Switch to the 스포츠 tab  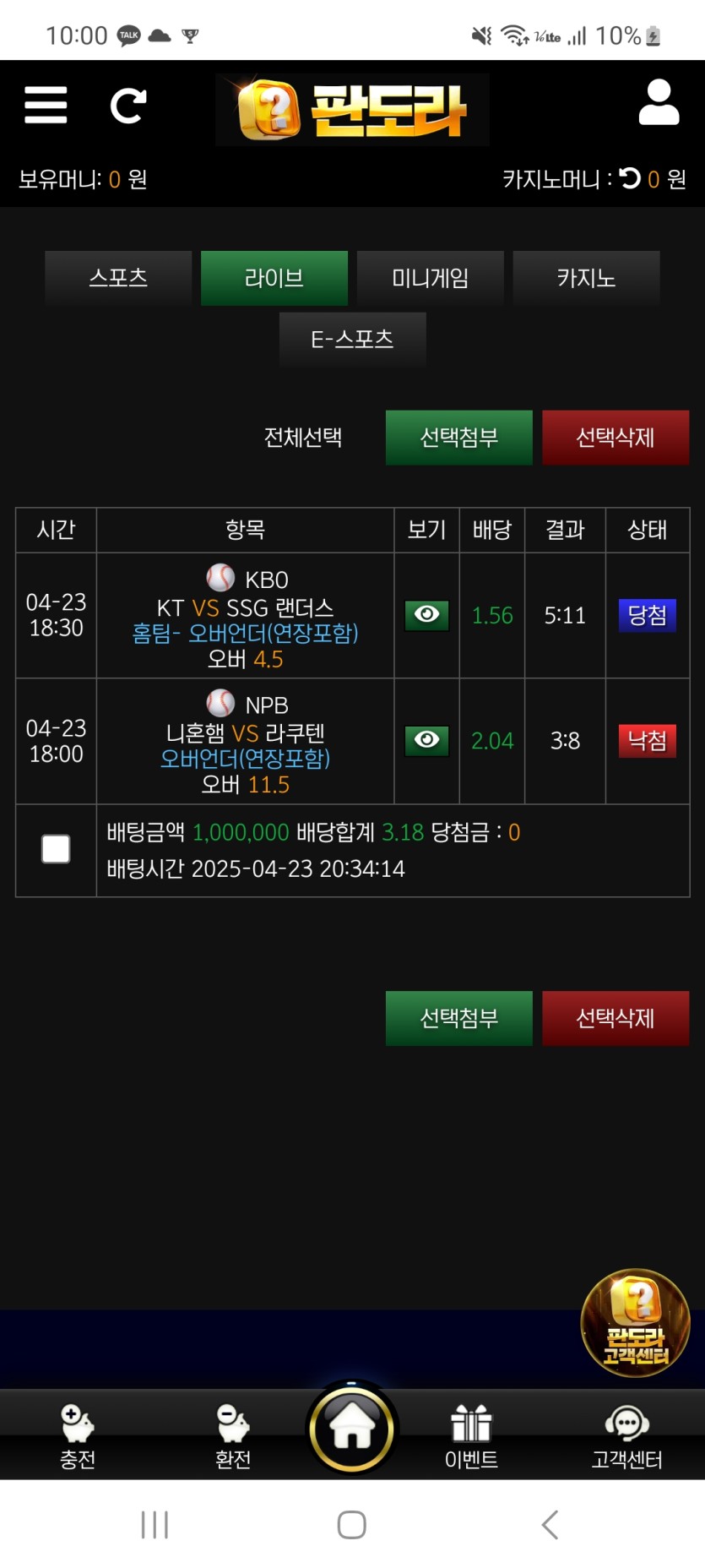pyautogui.click(x=118, y=278)
